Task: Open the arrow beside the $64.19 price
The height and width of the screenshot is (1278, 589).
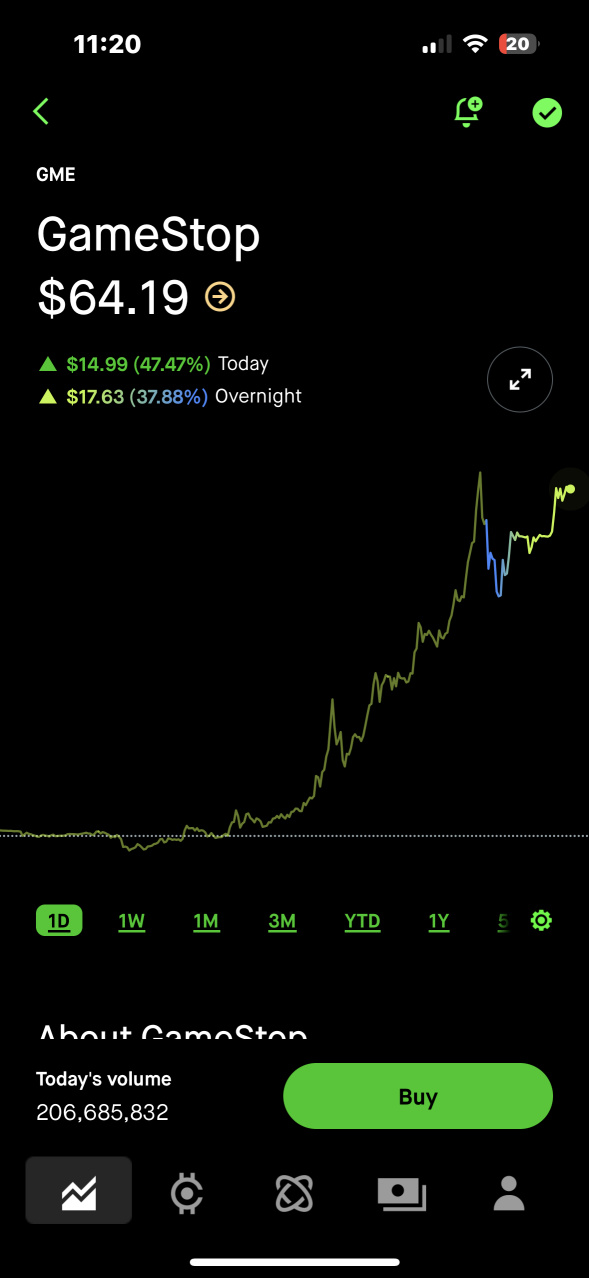Action: (x=220, y=297)
